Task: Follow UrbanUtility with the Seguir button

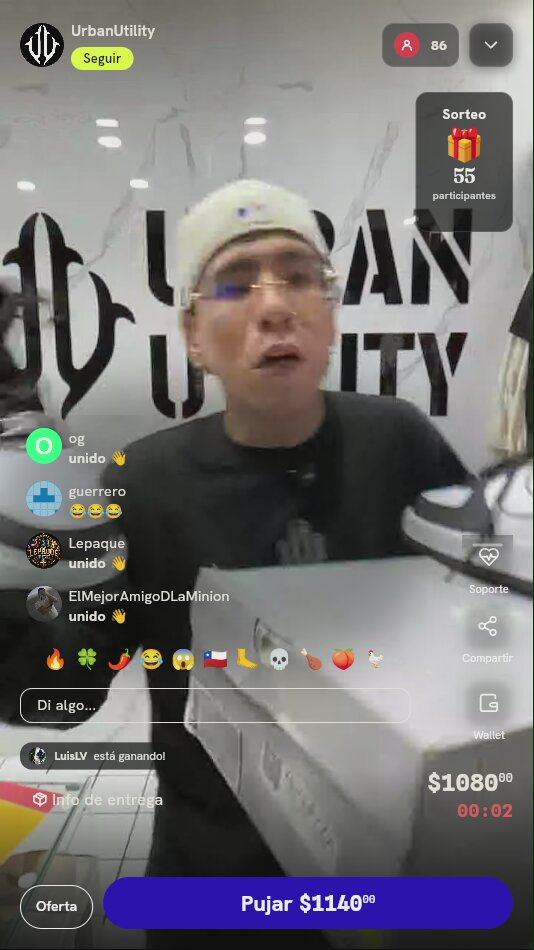Action: click(x=102, y=59)
